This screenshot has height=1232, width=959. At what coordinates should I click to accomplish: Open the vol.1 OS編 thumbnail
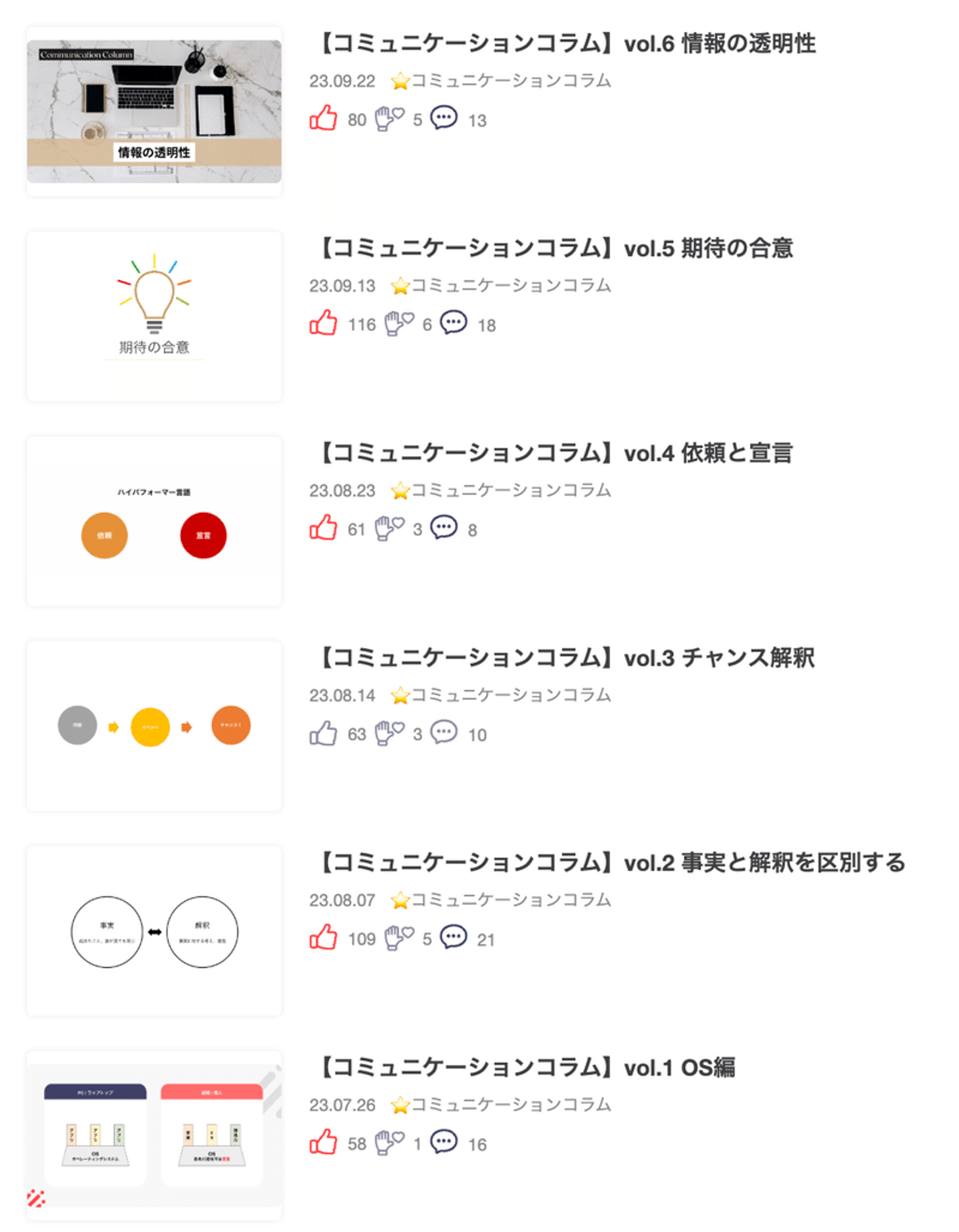point(154,1135)
